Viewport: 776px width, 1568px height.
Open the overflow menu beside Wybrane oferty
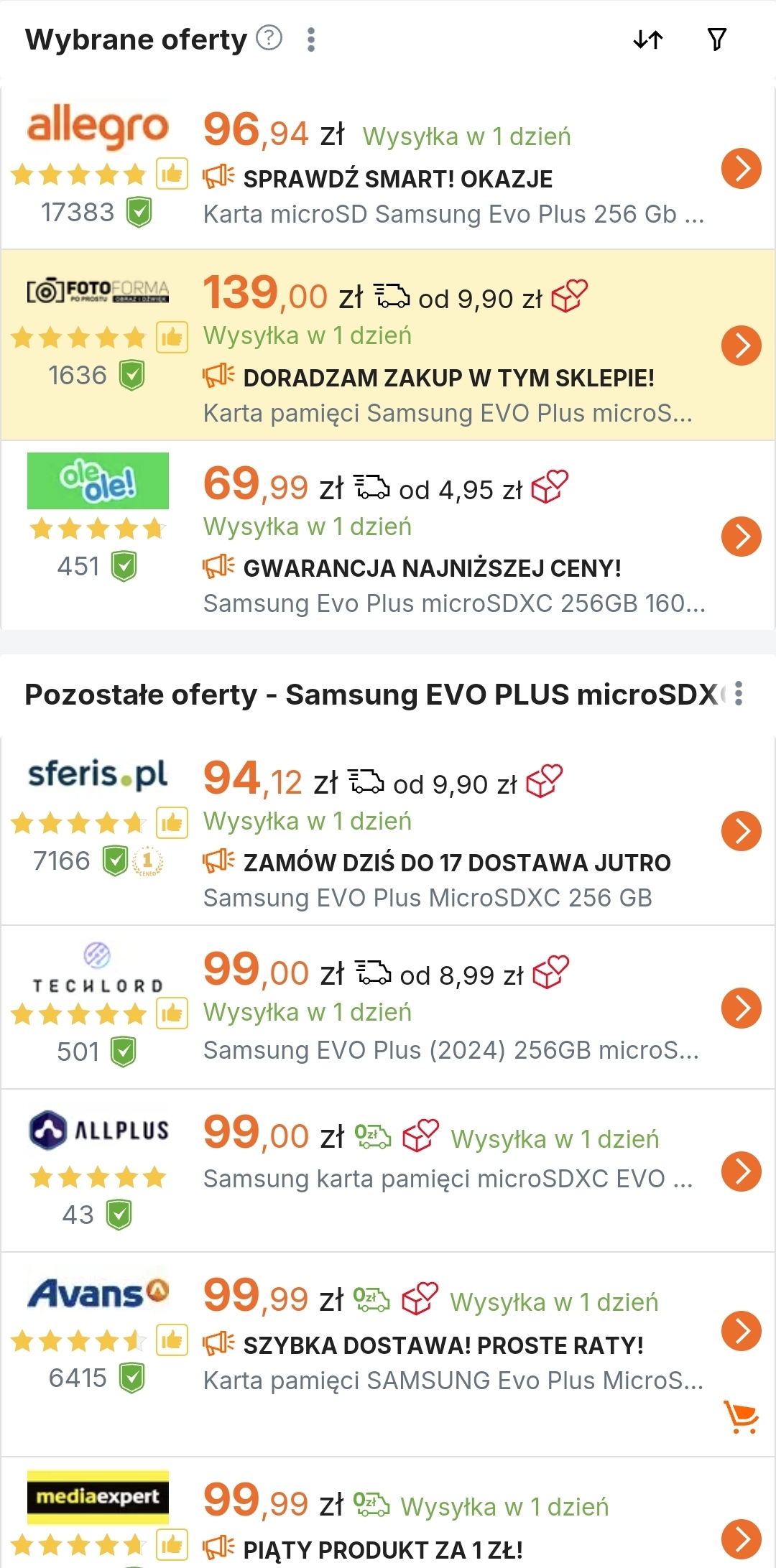(311, 40)
